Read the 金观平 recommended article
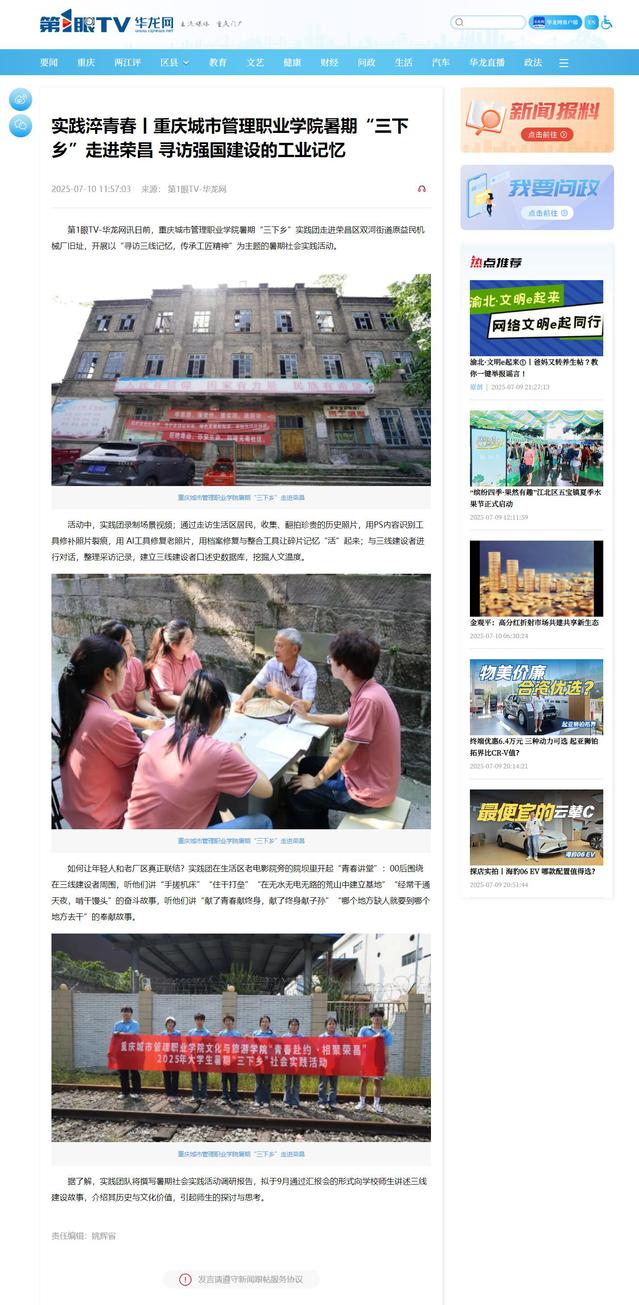 pyautogui.click(x=534, y=622)
